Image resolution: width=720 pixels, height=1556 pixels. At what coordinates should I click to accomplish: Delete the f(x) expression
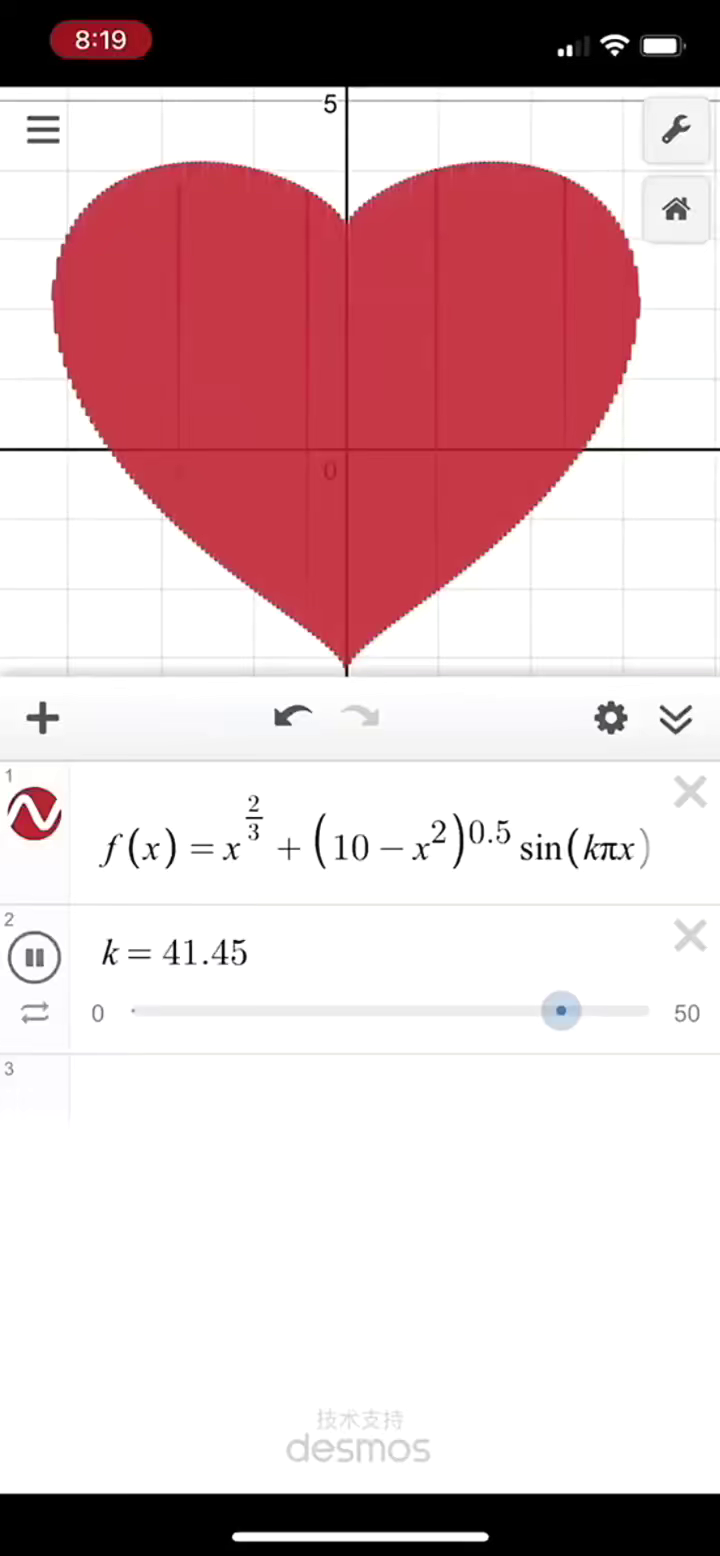pos(690,793)
